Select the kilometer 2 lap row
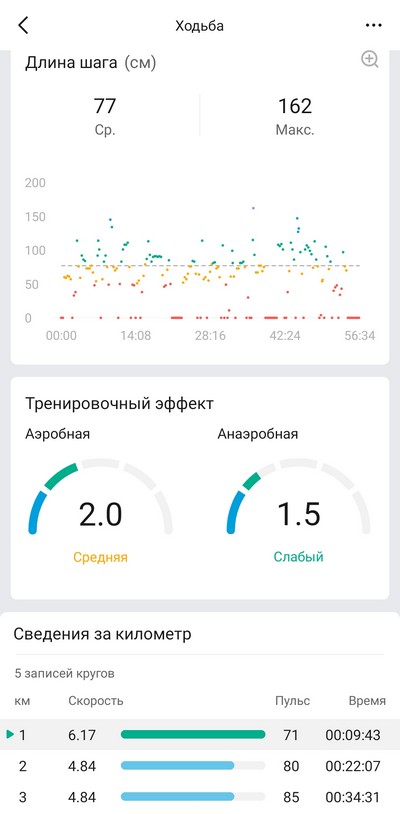Screen dimensions: 400x814 200,766
